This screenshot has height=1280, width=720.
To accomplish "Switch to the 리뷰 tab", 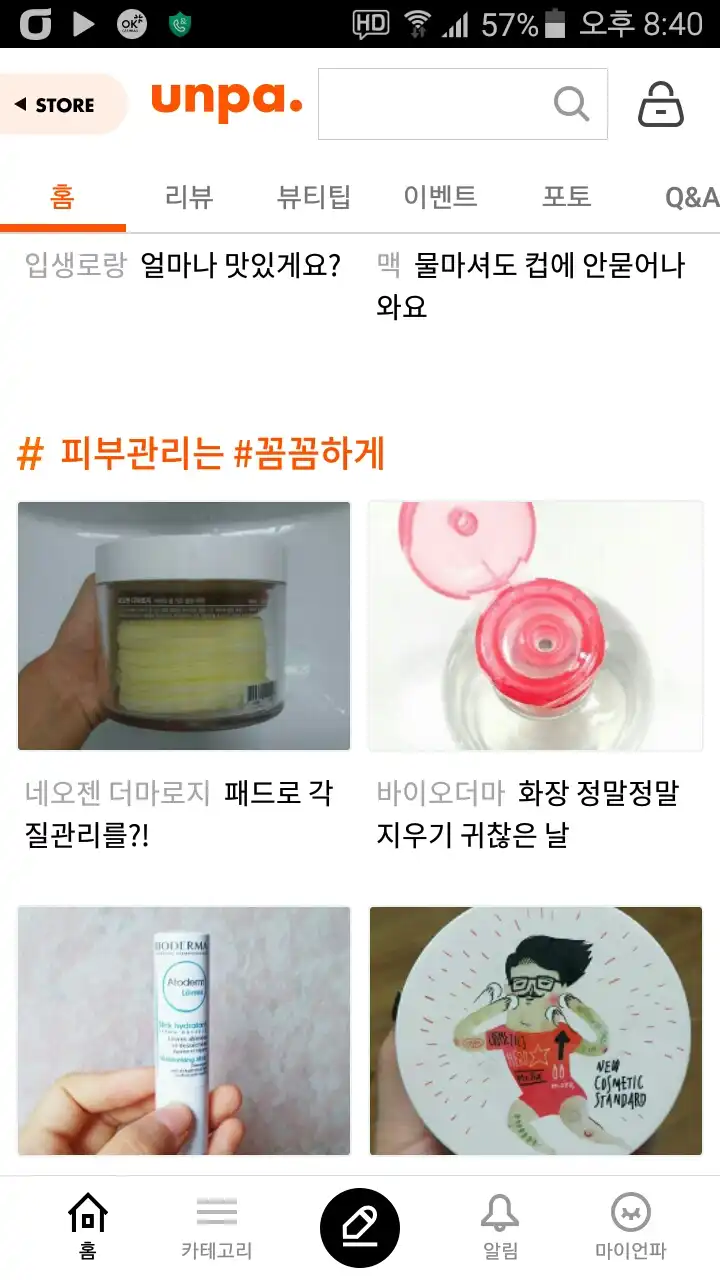I will (x=189, y=197).
